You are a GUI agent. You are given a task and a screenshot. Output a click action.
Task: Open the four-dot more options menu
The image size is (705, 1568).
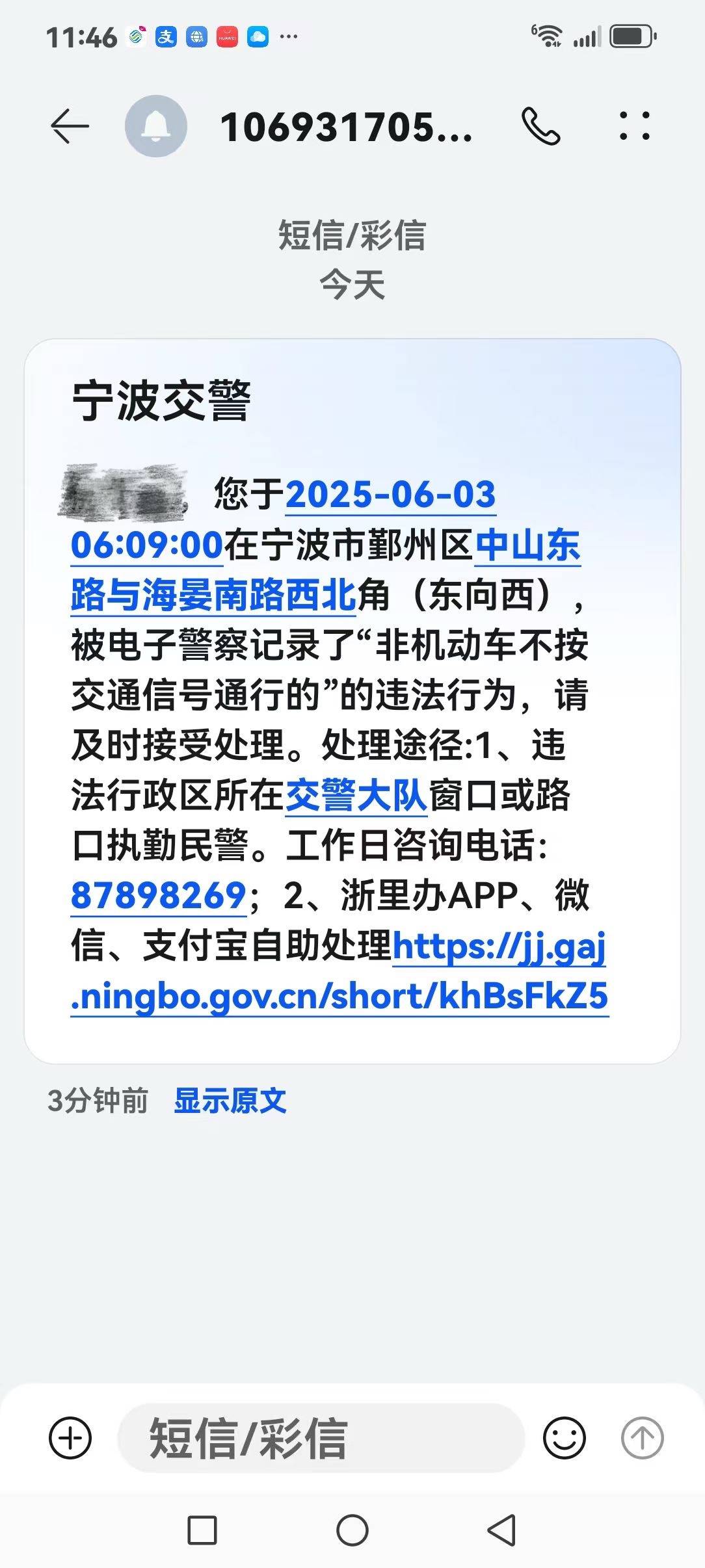coord(634,126)
